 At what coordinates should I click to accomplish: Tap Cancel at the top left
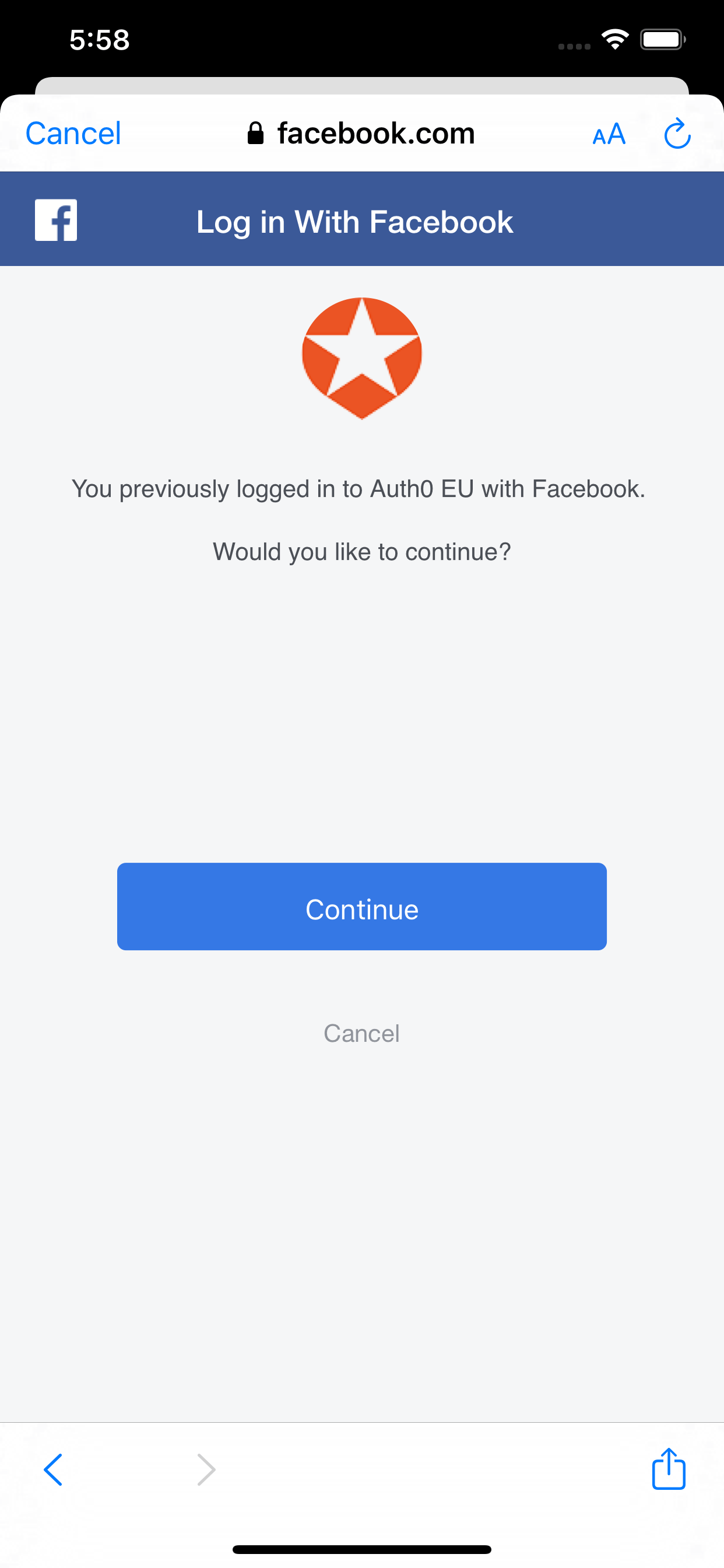pyautogui.click(x=72, y=132)
